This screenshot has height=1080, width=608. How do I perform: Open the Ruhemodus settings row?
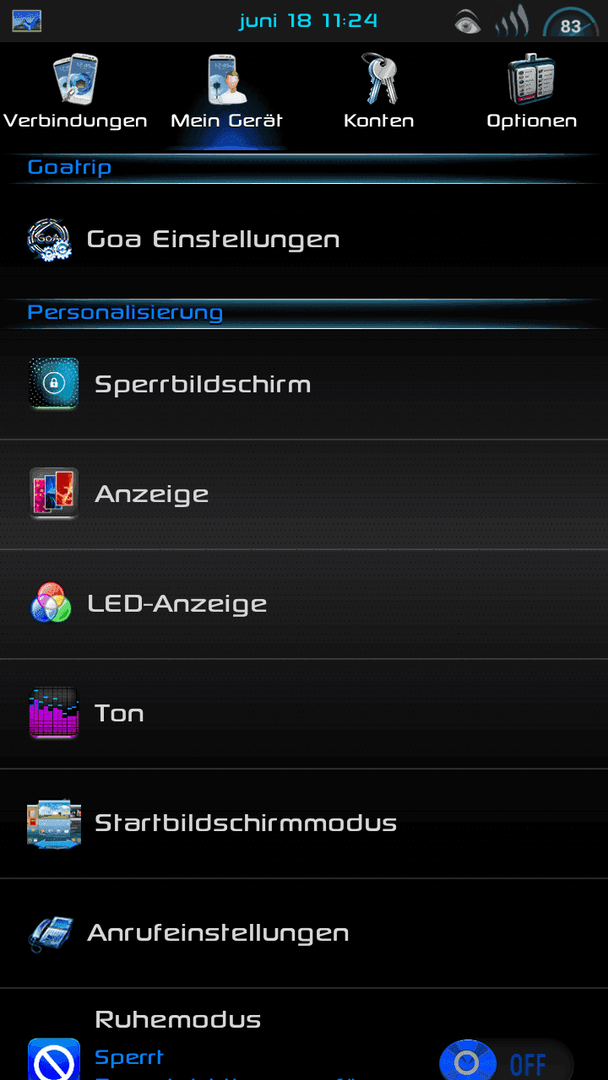pyautogui.click(x=304, y=1035)
